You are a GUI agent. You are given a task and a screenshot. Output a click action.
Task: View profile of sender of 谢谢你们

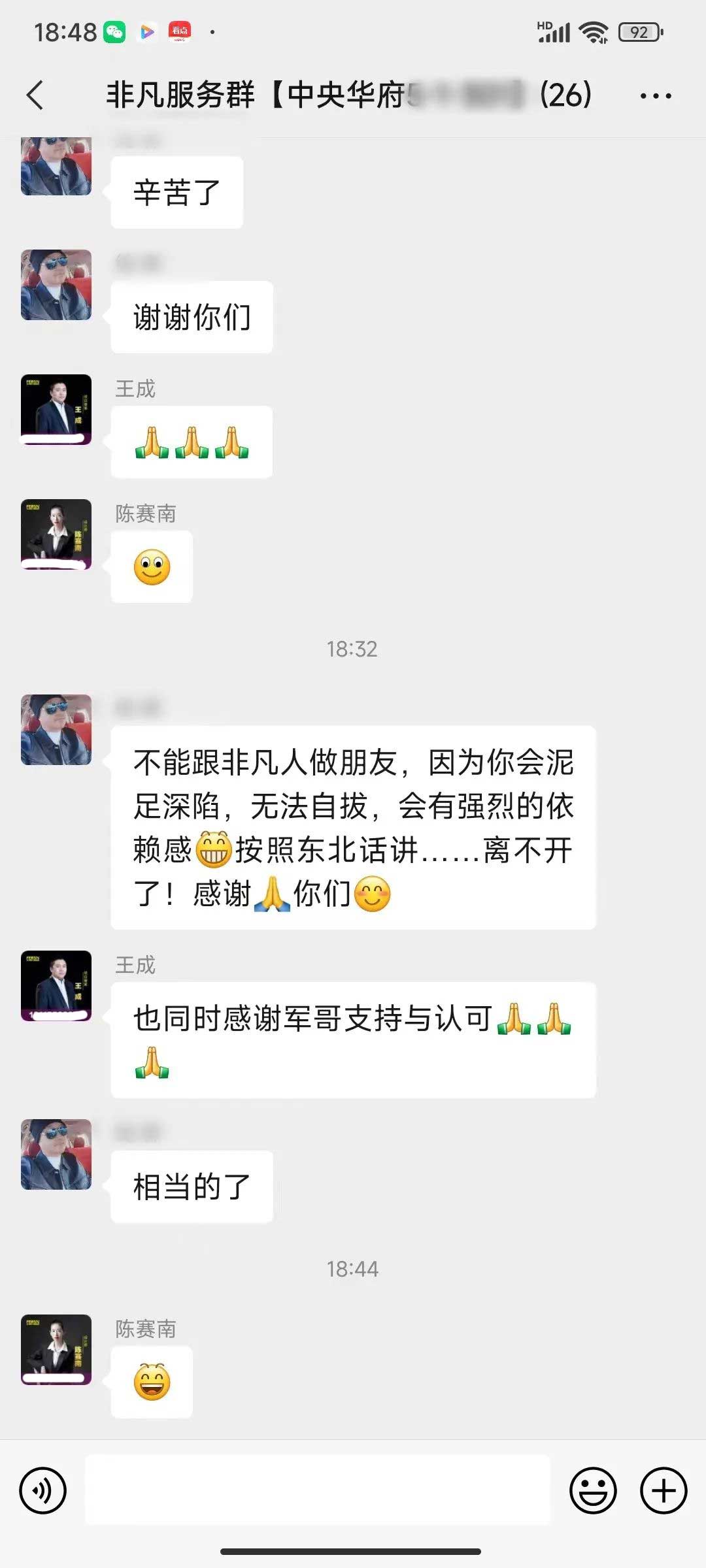click(x=56, y=285)
